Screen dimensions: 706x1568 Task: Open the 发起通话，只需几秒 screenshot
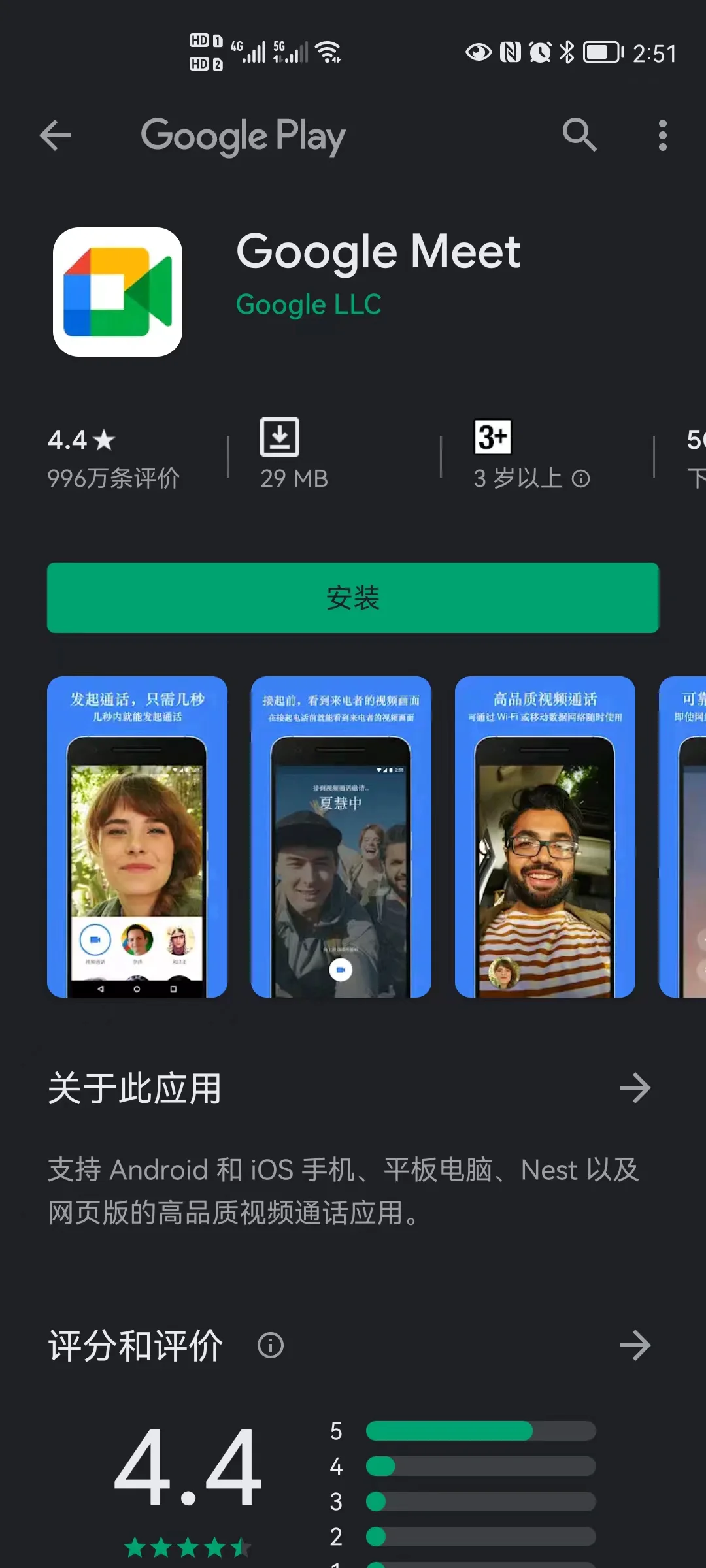point(137,836)
